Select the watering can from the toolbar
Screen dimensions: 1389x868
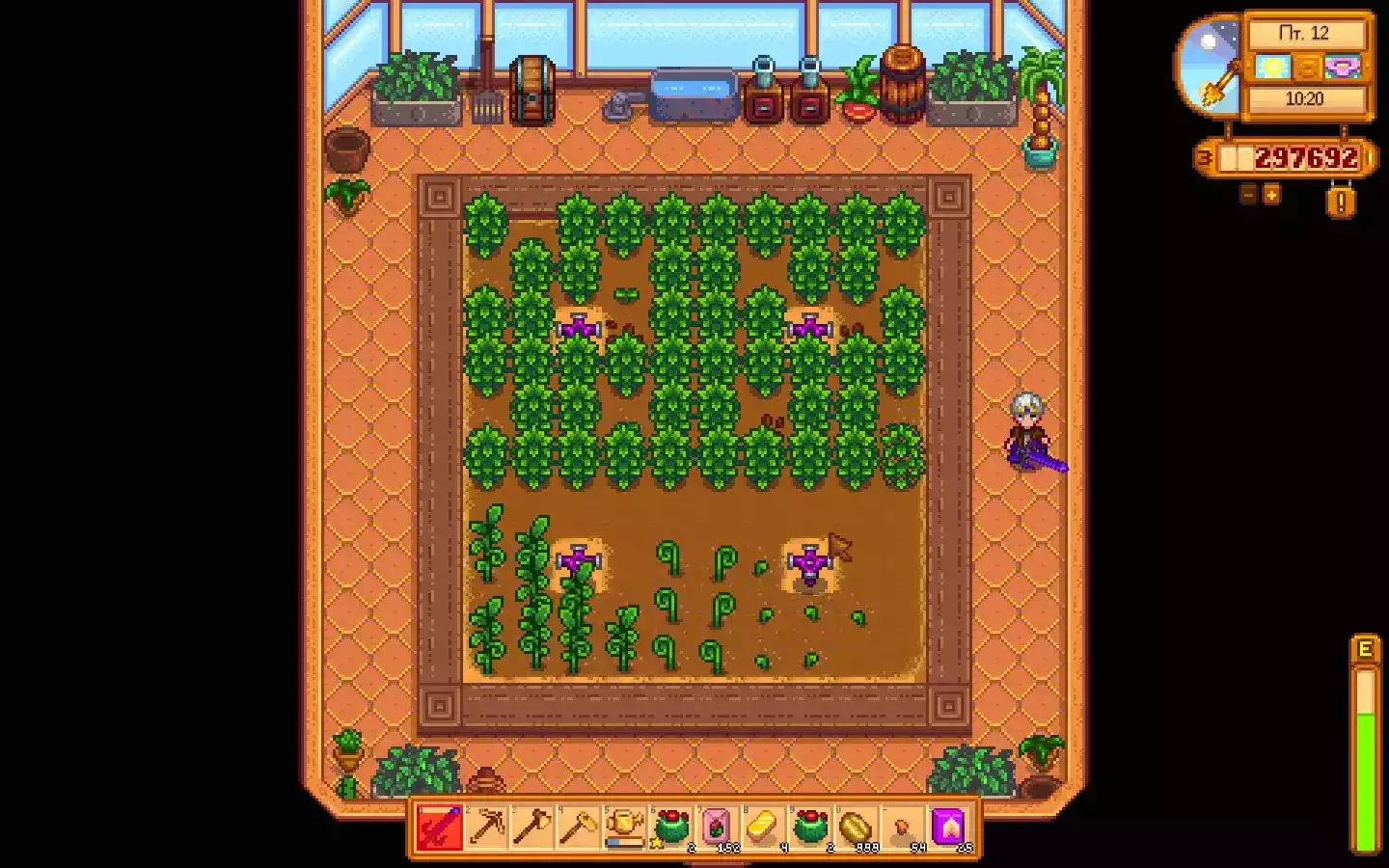(624, 827)
